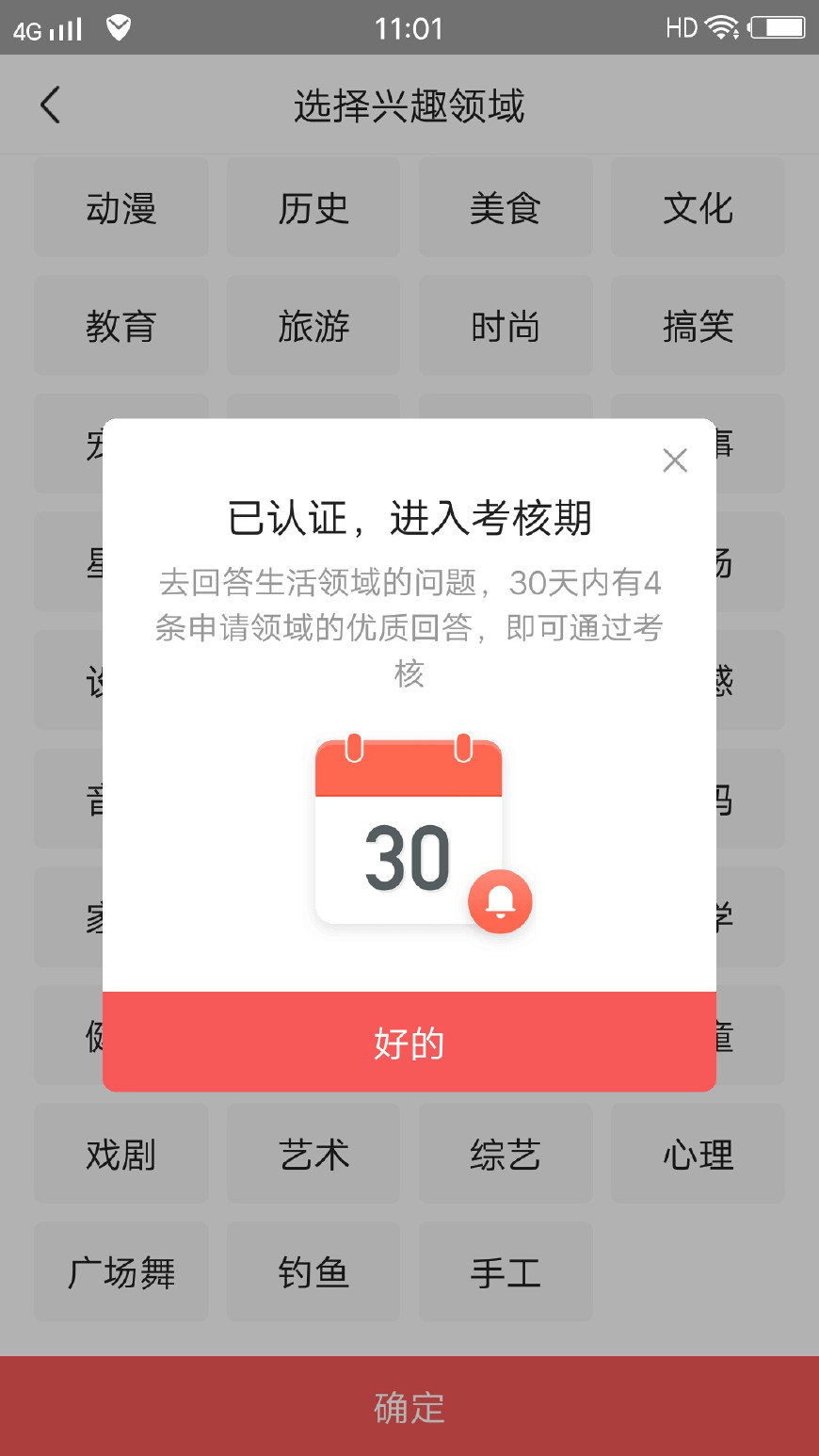The width and height of the screenshot is (819, 1456).
Task: Select the 戏剧 interest category
Action: 120,1153
